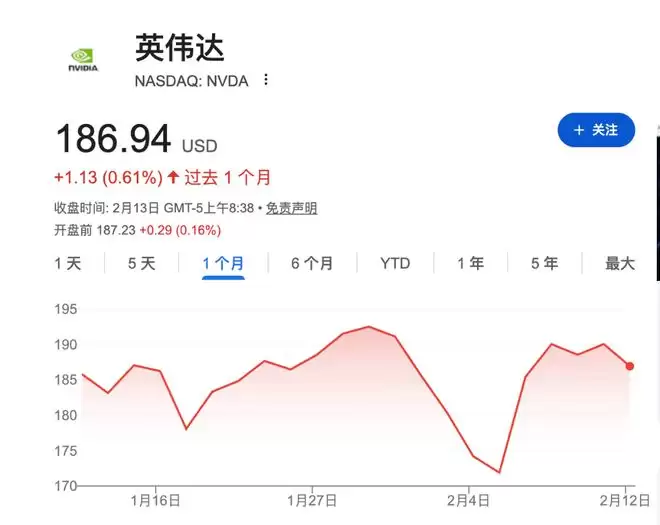Show the 6 个月 price chart

312,263
